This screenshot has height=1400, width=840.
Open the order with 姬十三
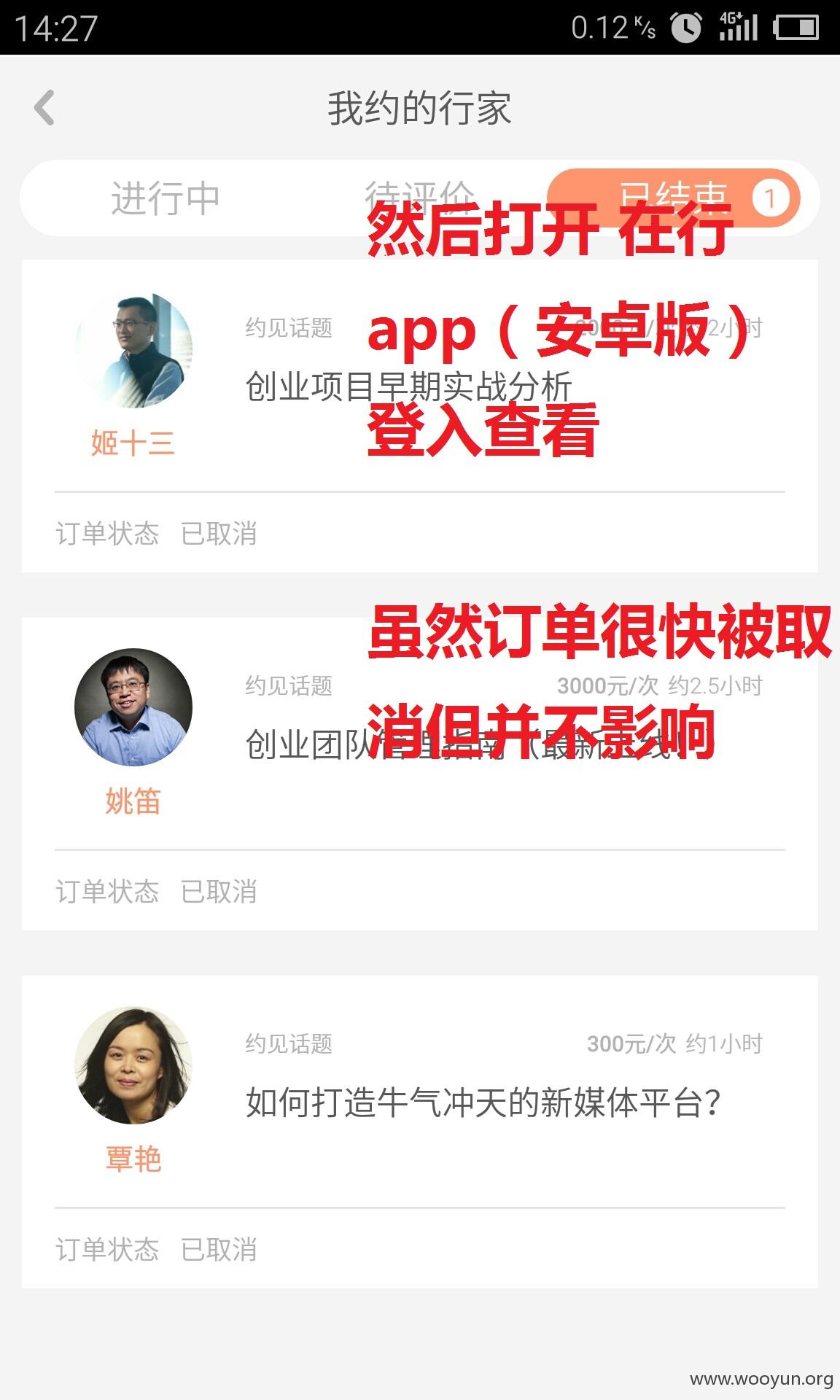pyautogui.click(x=420, y=416)
